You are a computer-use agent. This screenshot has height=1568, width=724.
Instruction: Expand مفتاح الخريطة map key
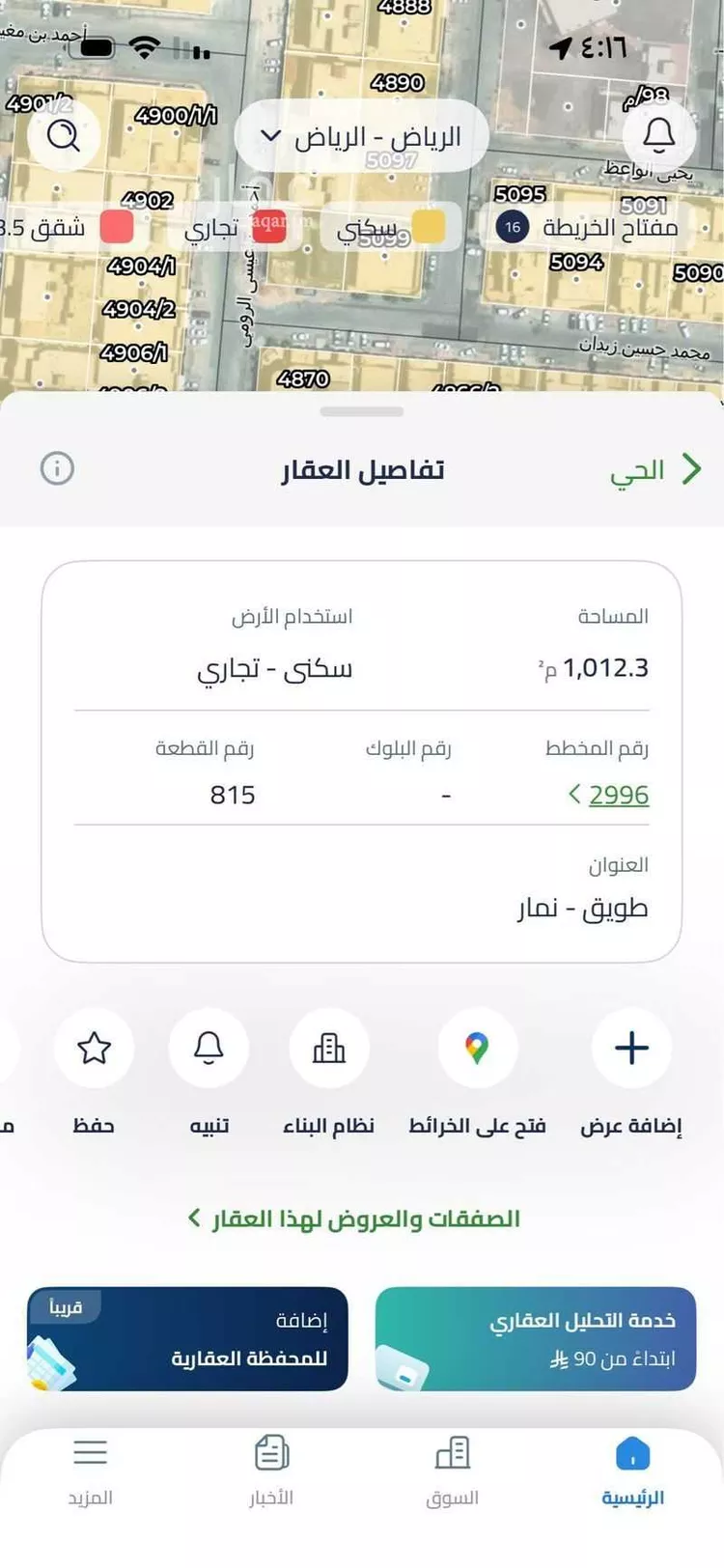pos(591,227)
